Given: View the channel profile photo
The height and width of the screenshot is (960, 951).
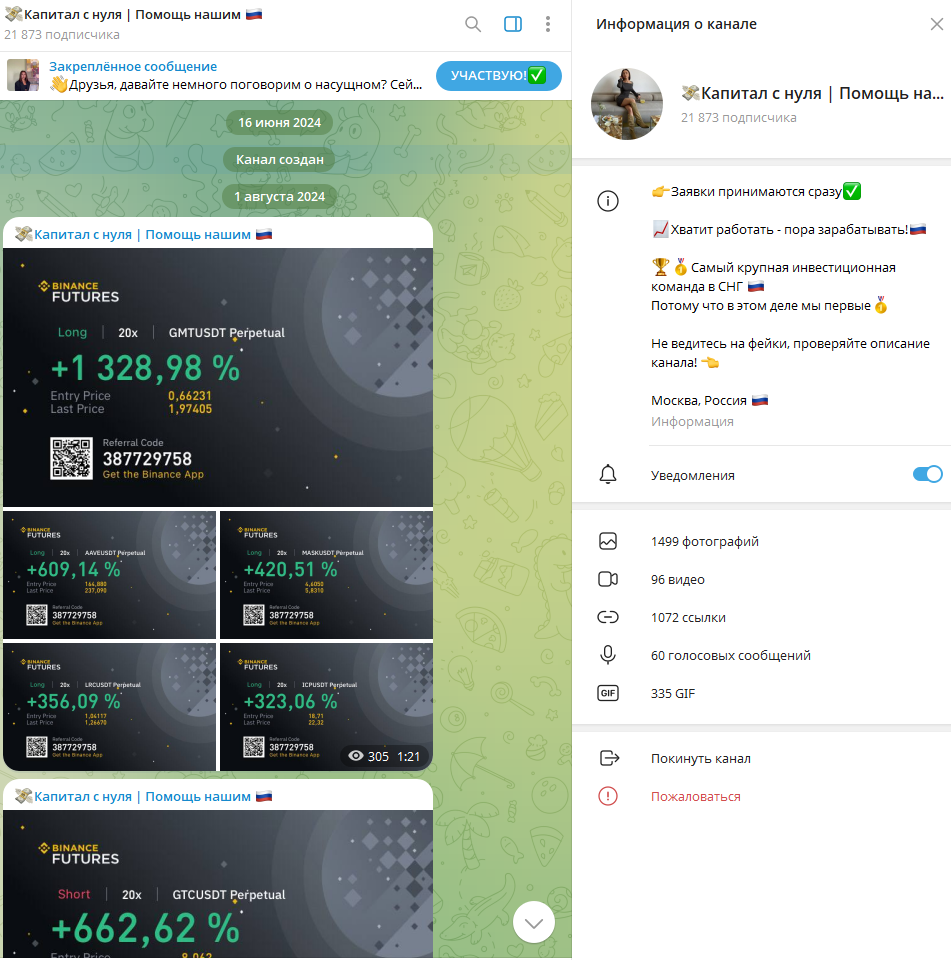Looking at the screenshot, I should coord(627,104).
